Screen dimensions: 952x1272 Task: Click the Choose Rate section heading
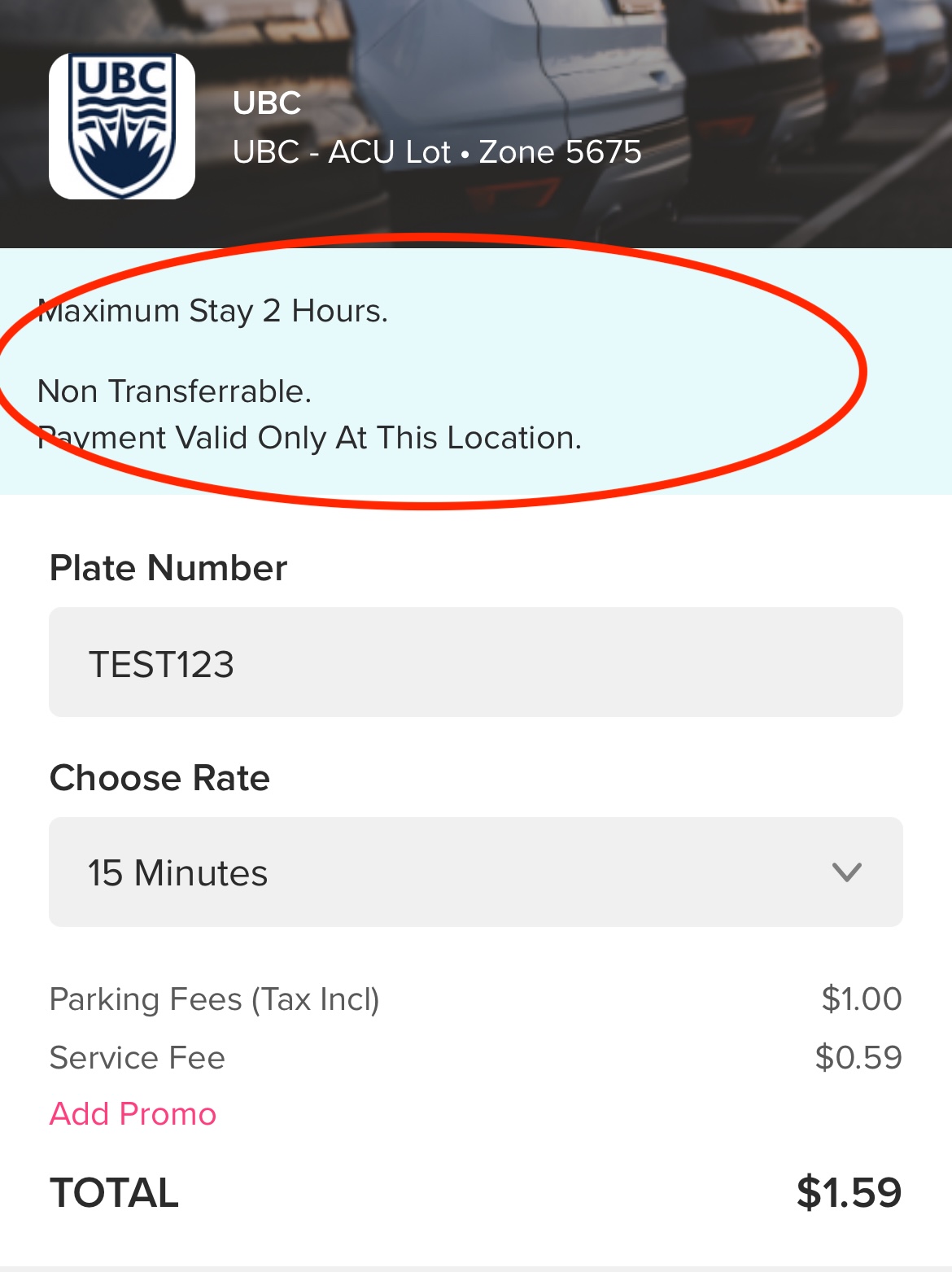[x=159, y=778]
